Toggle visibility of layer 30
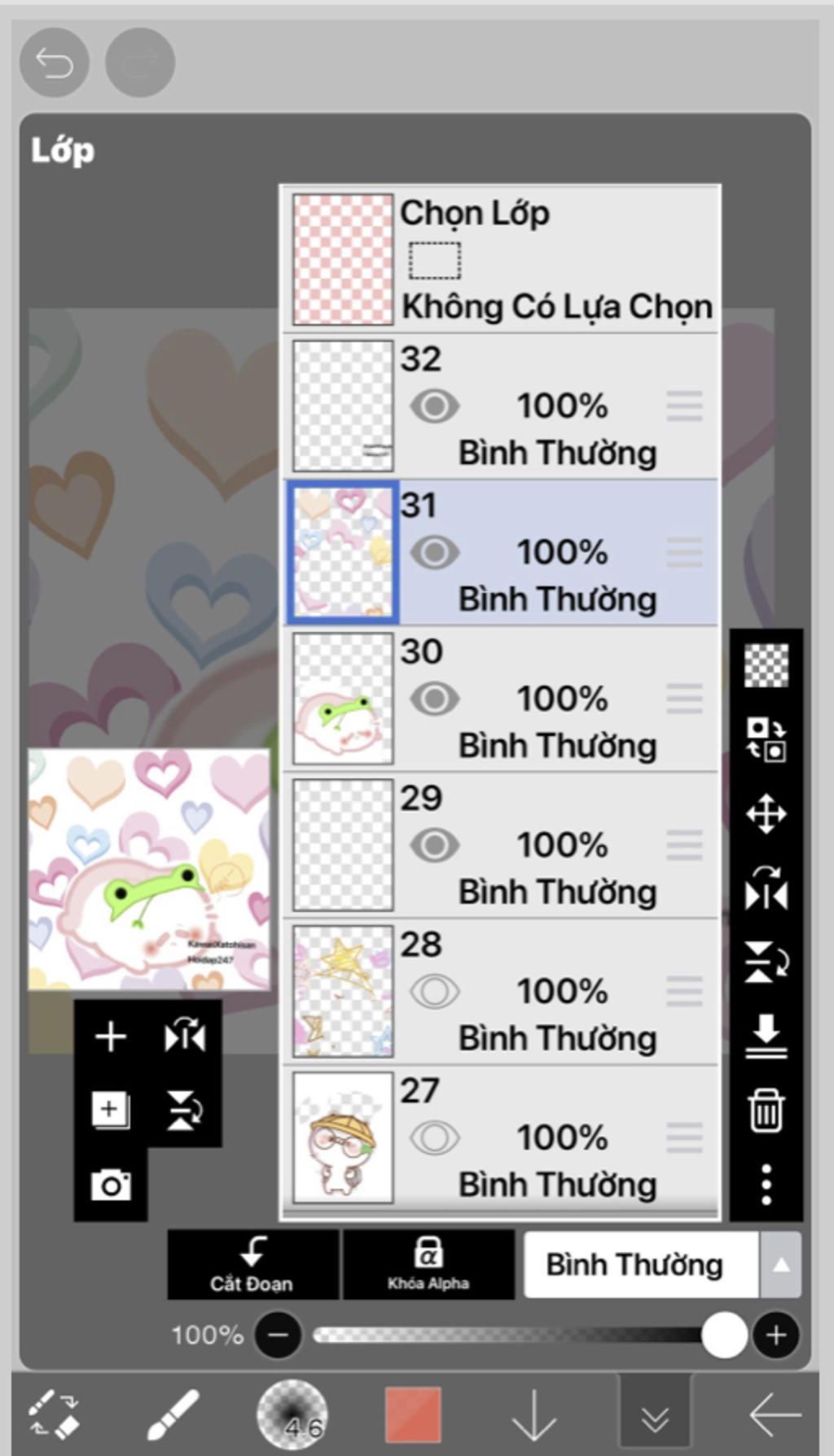 (434, 698)
